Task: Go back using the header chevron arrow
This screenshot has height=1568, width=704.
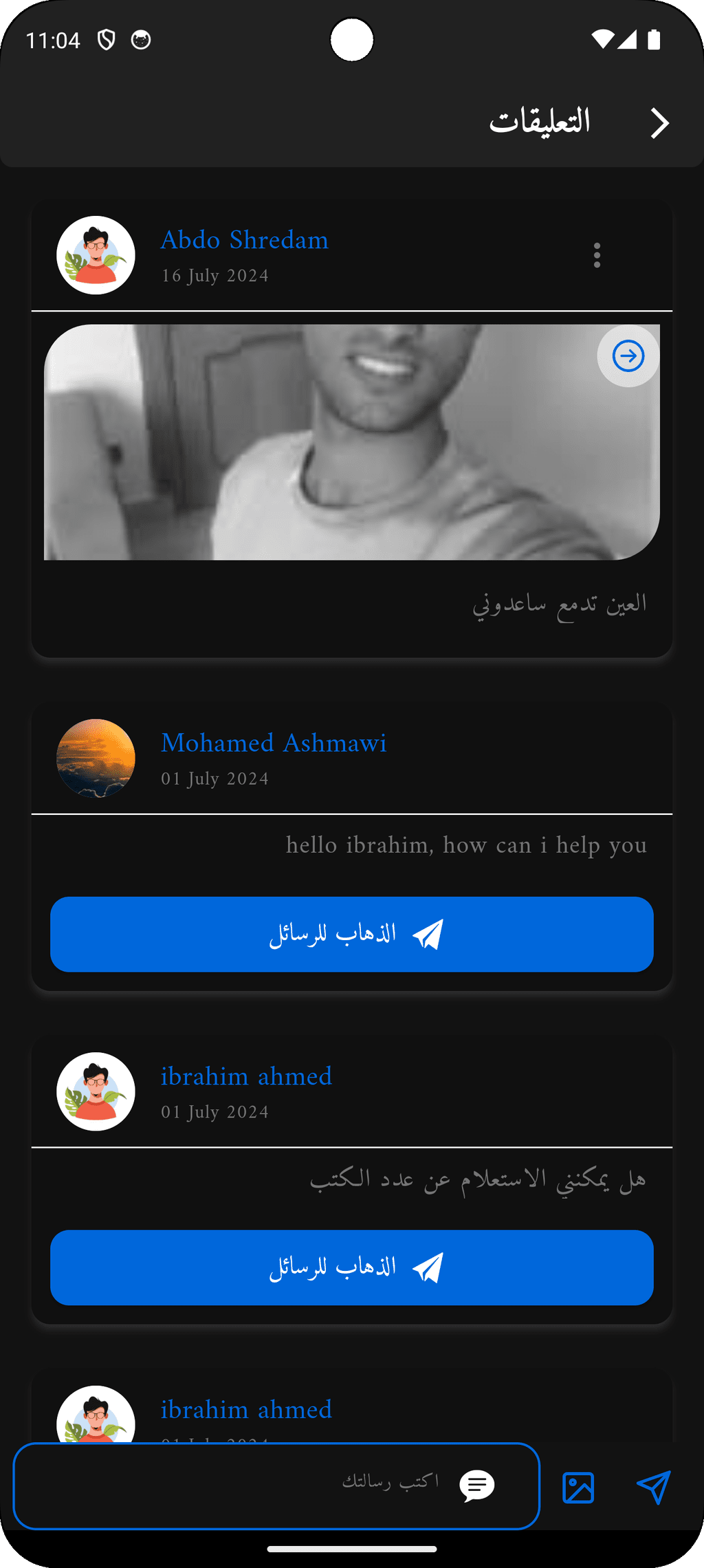Action: [x=659, y=123]
